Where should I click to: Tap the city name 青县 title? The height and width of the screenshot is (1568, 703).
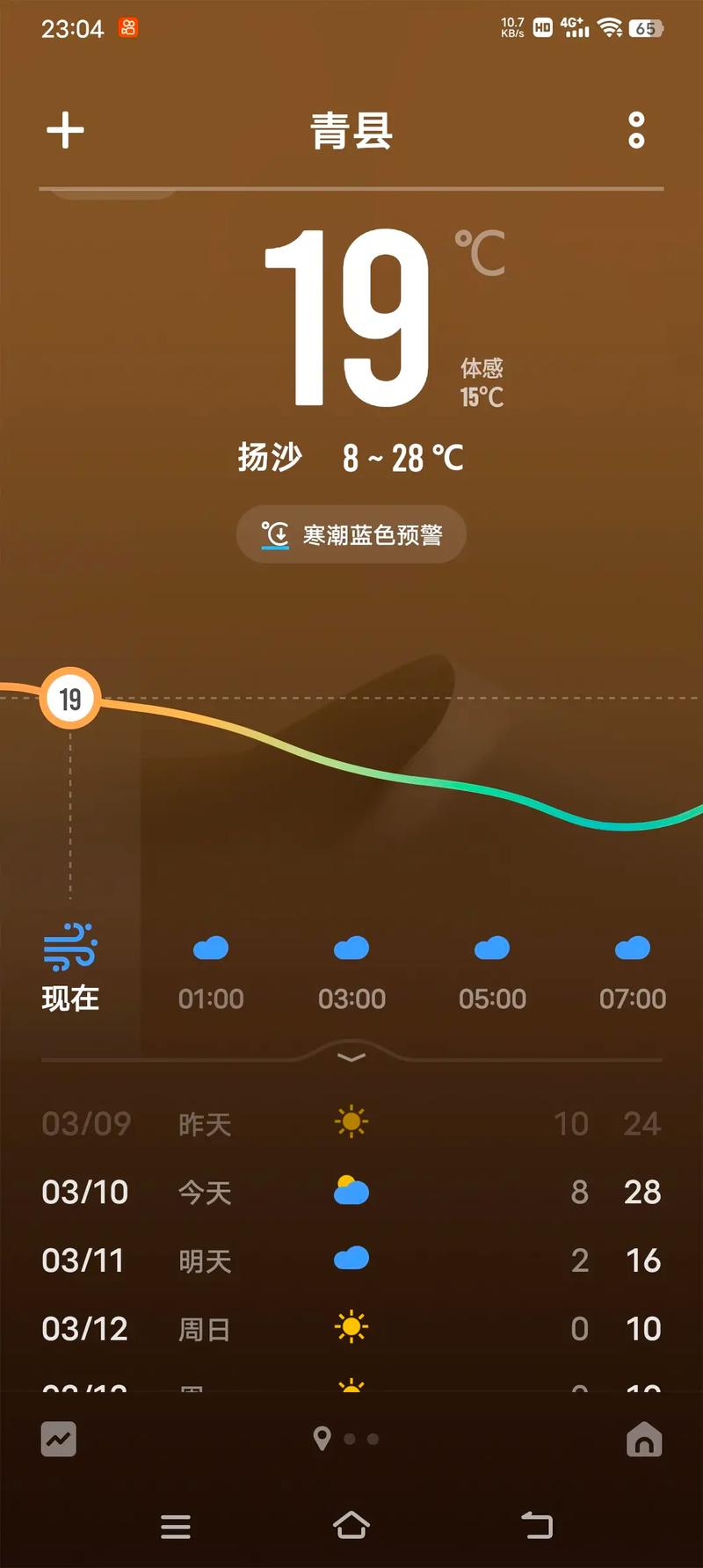tap(351, 130)
